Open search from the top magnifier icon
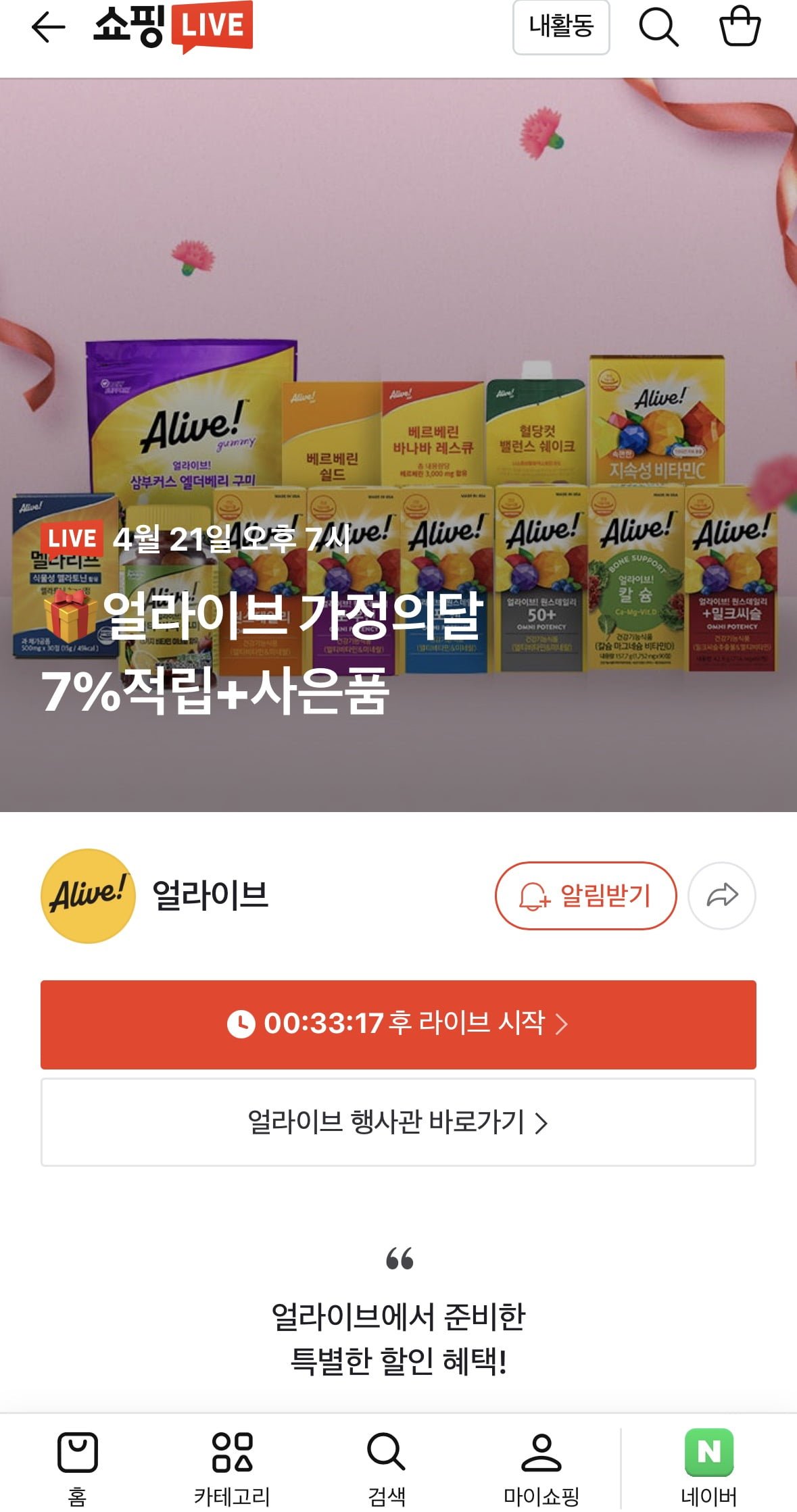Screen dimensions: 797x1512 pyautogui.click(x=658, y=28)
